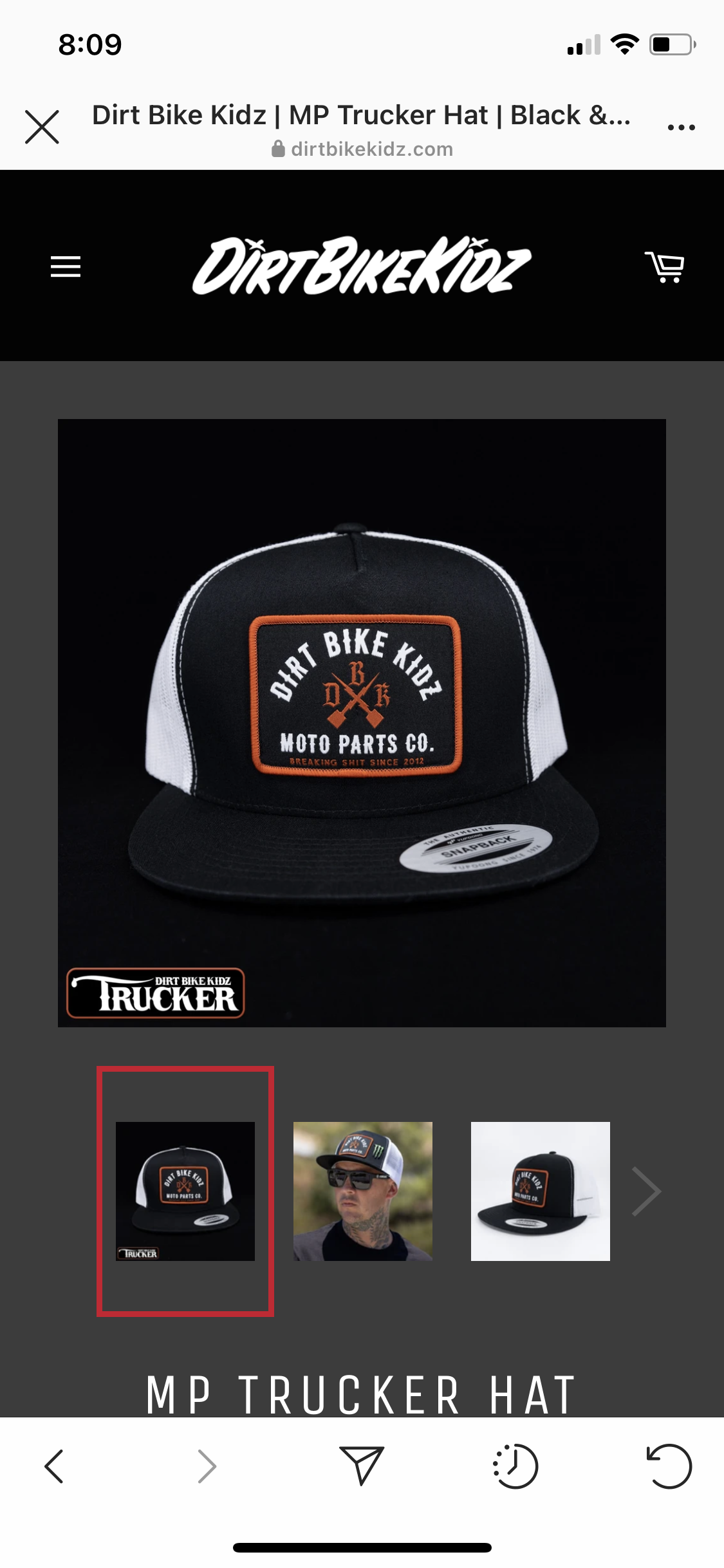Image resolution: width=724 pixels, height=1568 pixels.
Task: Go forward in browser history
Action: 207,1466
